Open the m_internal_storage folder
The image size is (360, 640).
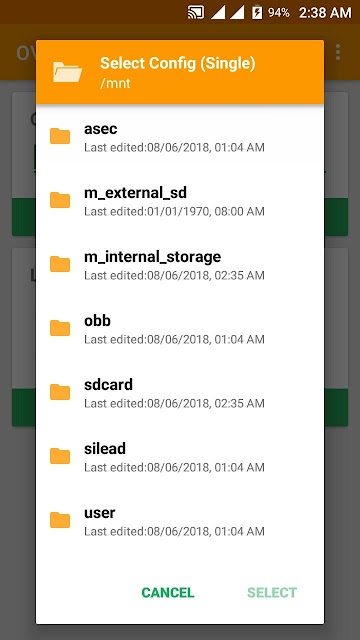pyautogui.click(x=180, y=264)
